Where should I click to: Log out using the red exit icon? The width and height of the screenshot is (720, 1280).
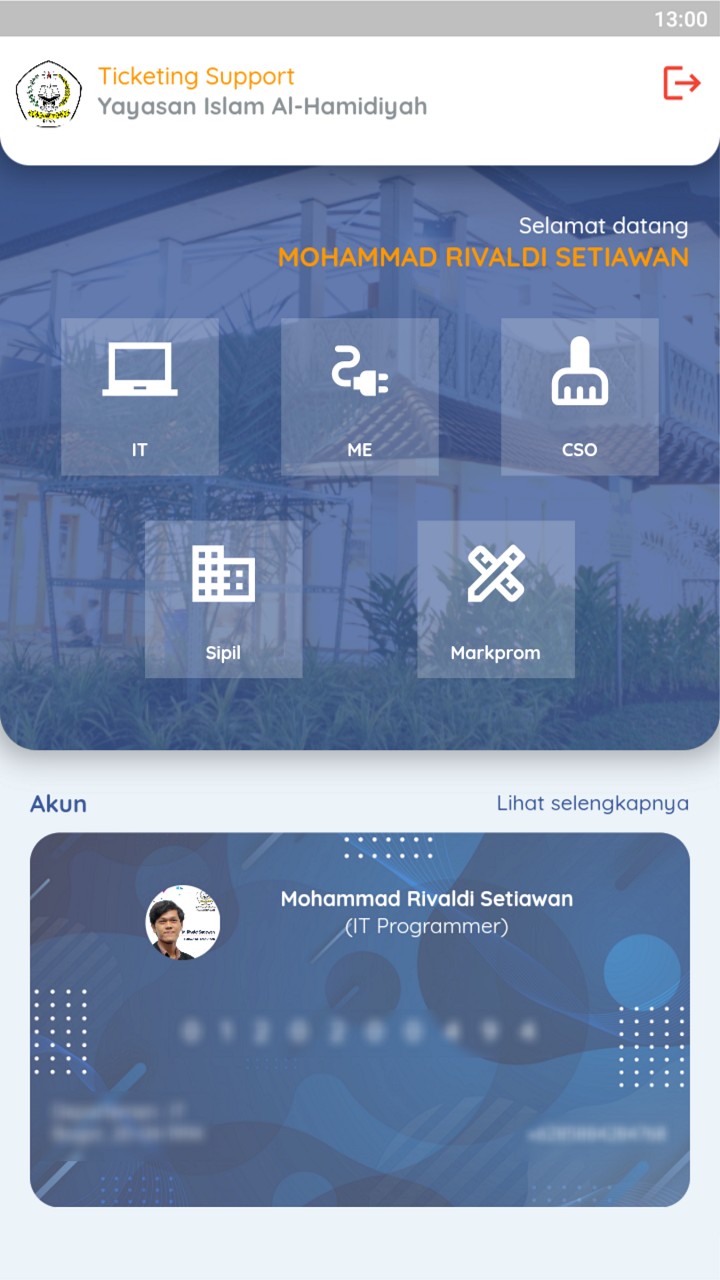(682, 83)
